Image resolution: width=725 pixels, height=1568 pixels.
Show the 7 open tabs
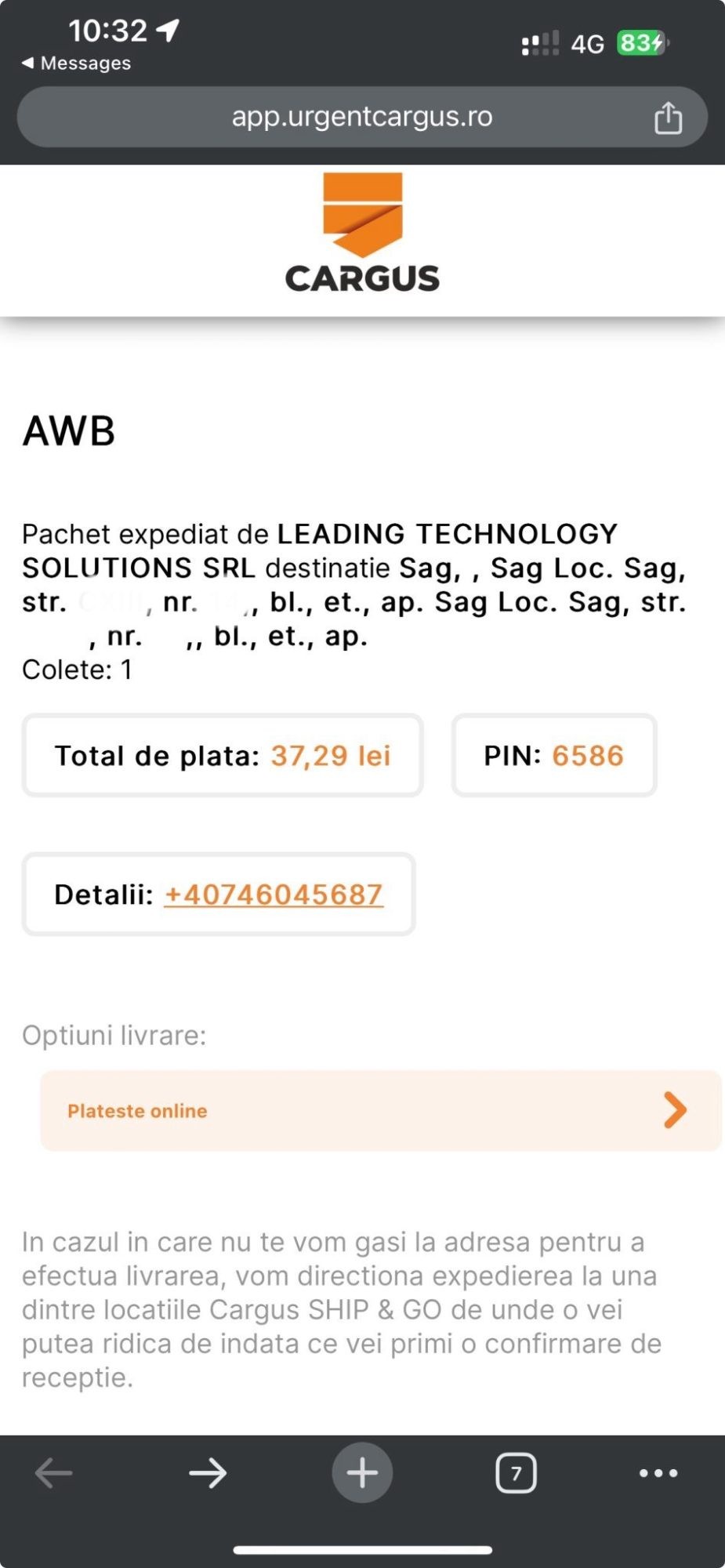click(x=516, y=1473)
